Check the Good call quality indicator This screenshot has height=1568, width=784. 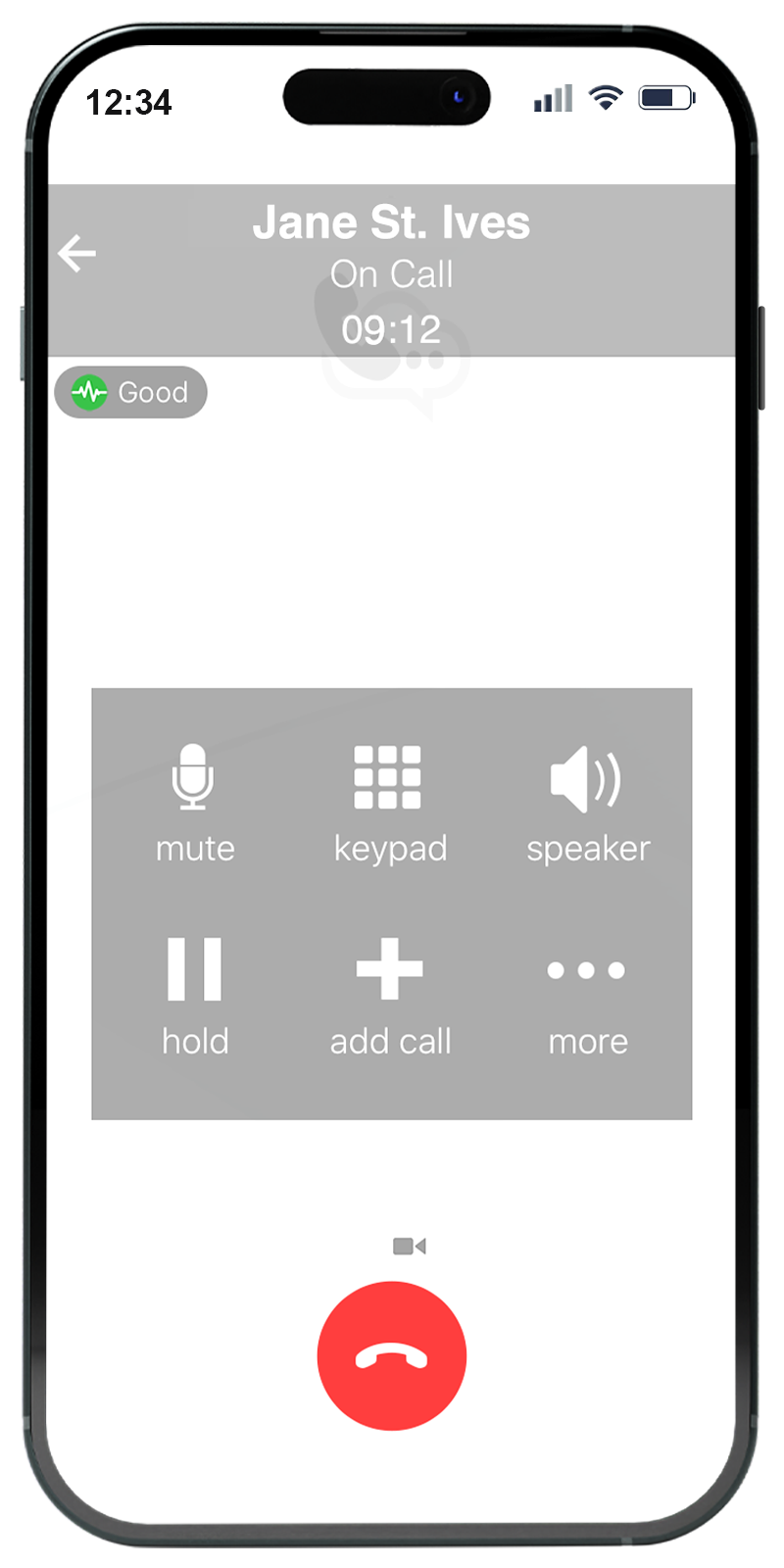tap(131, 392)
